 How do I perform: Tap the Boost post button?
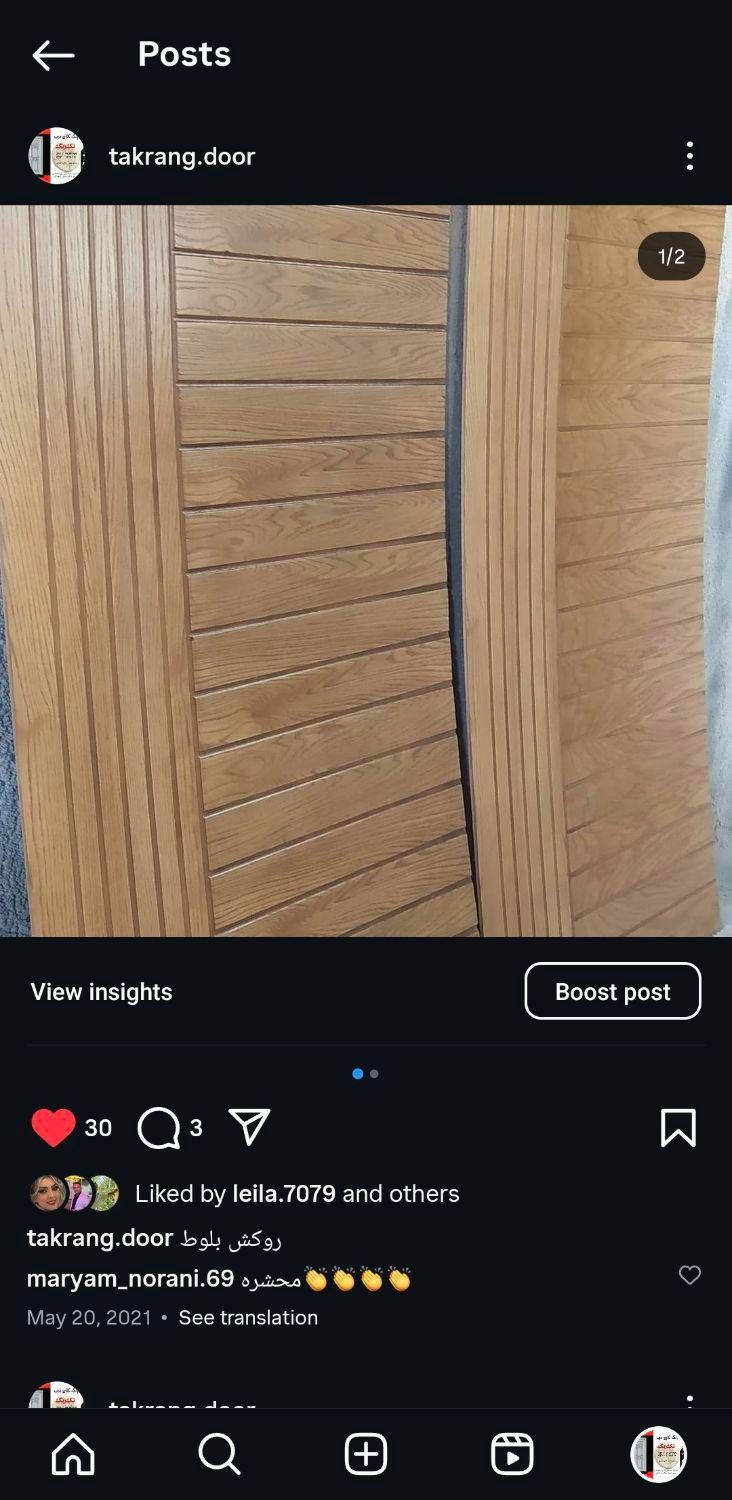click(612, 992)
